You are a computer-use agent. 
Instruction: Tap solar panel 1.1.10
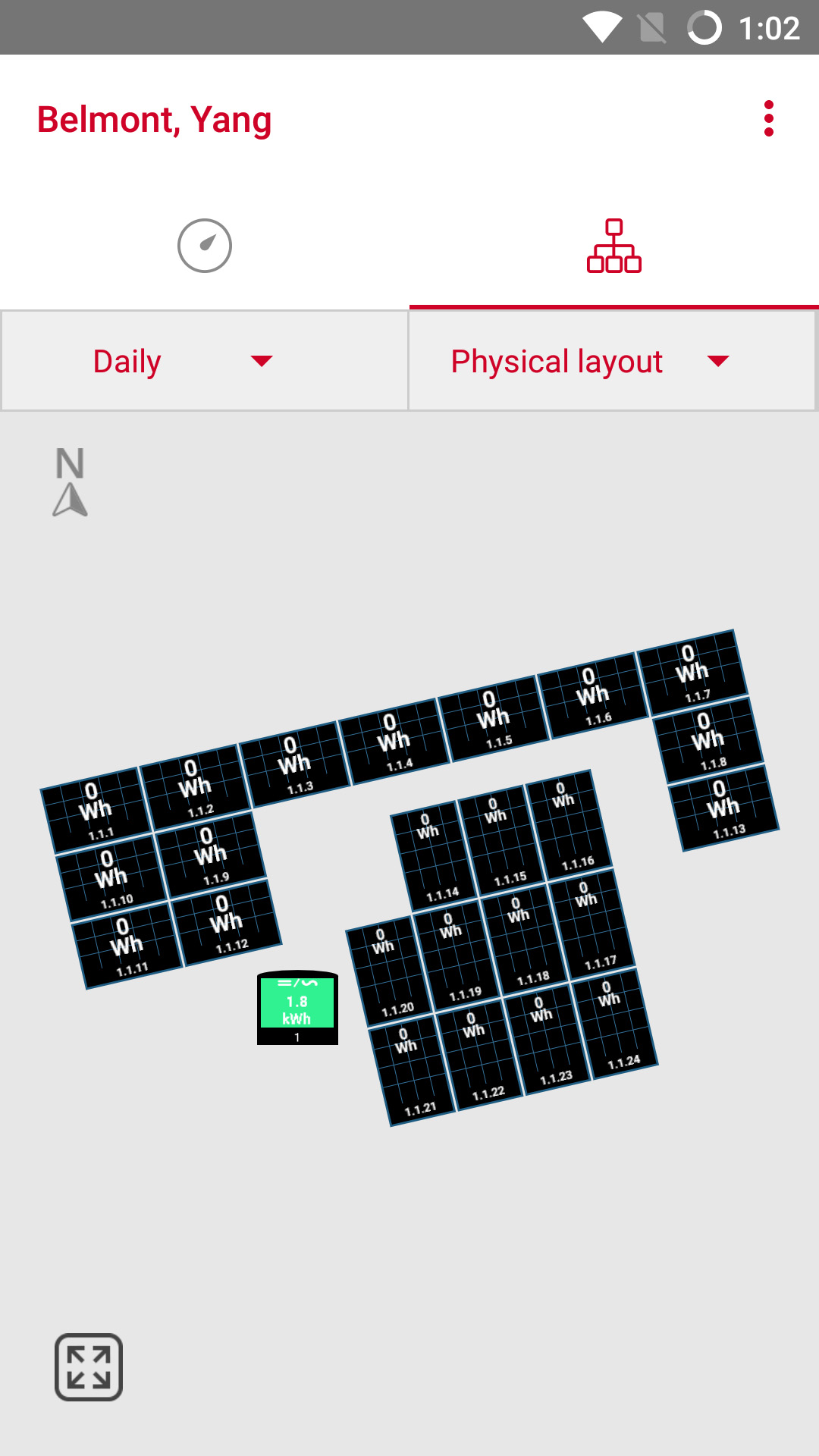point(111,878)
